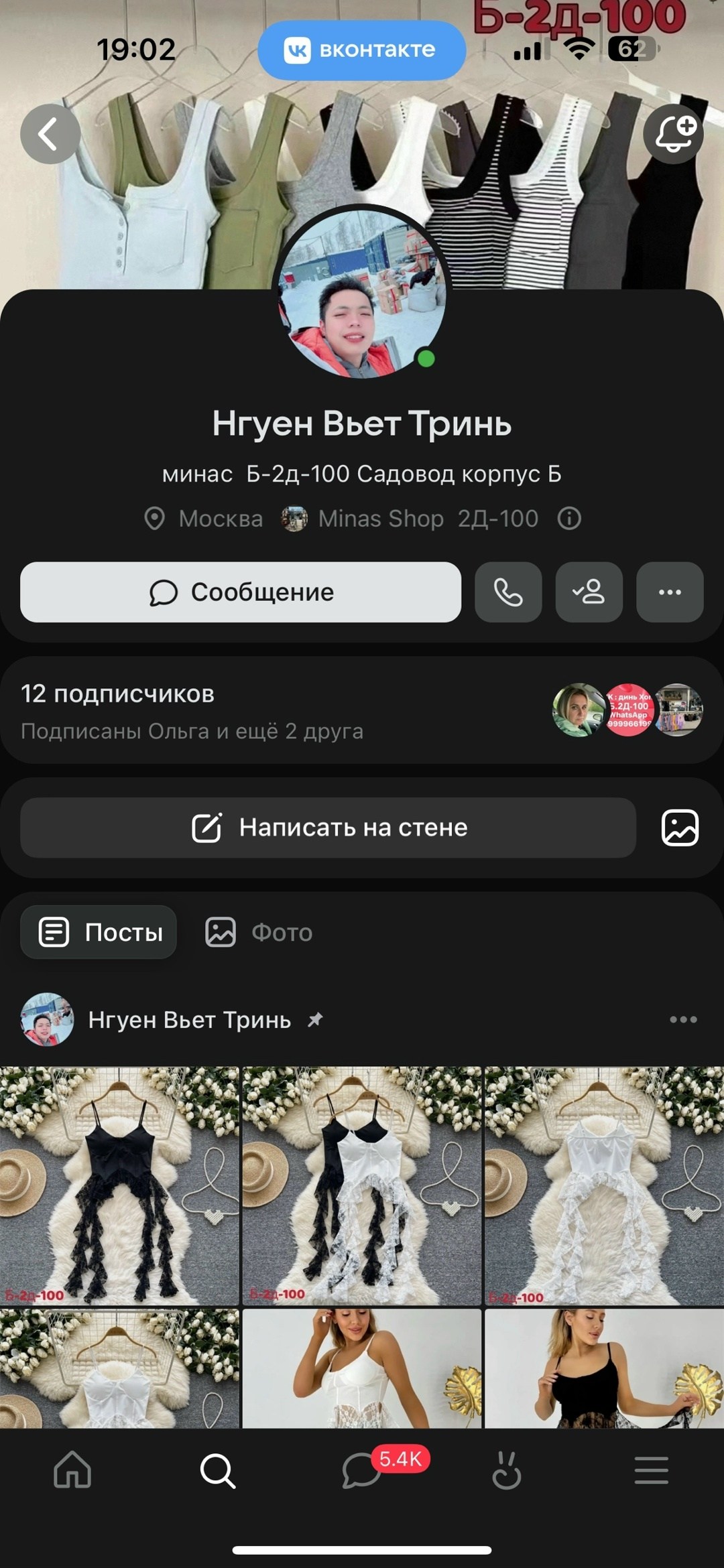
Task: Open the bottom bar hamburger menu
Action: click(651, 1470)
